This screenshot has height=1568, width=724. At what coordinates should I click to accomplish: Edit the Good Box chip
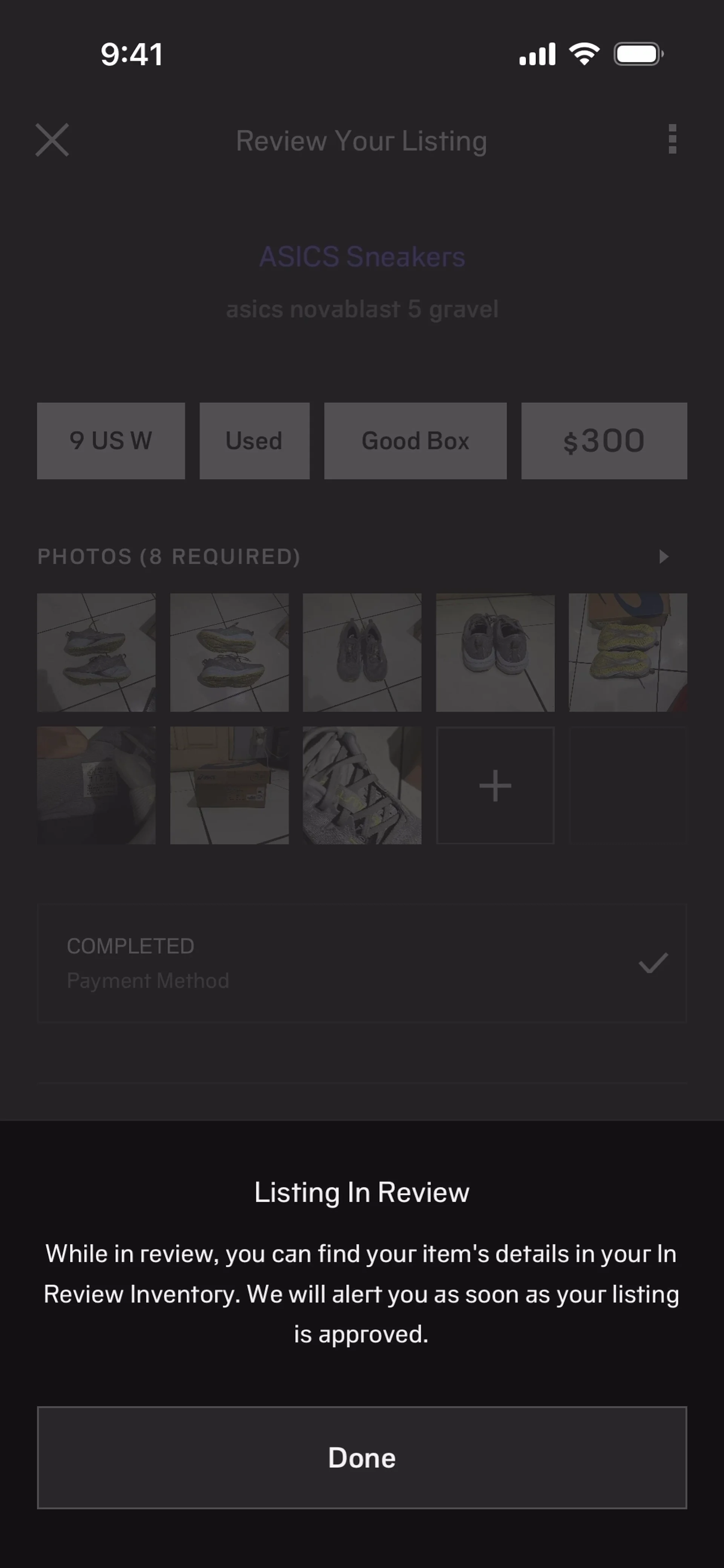coord(415,441)
